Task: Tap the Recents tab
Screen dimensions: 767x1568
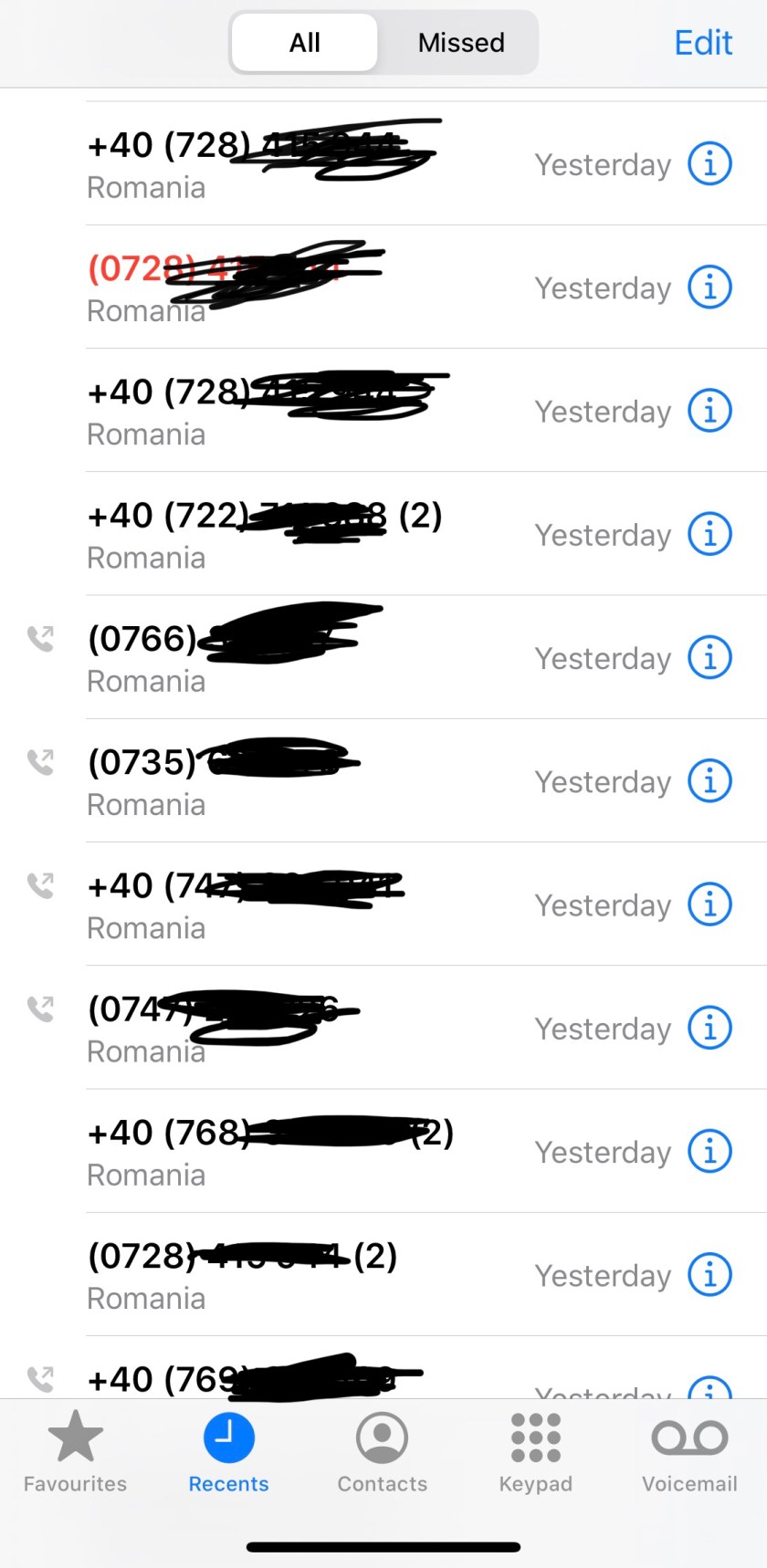Action: 228,1451
